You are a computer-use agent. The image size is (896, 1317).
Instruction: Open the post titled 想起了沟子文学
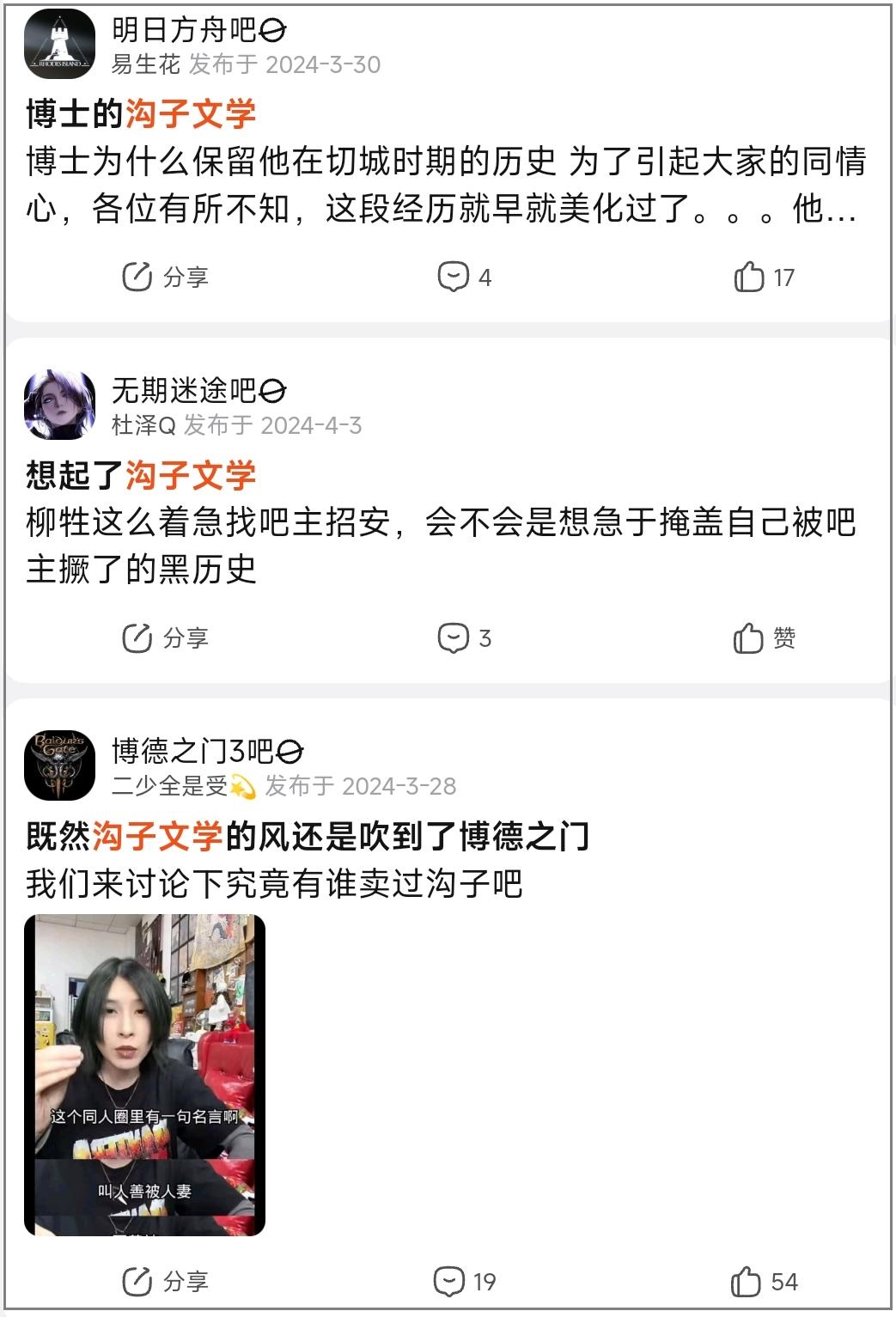coord(141,475)
